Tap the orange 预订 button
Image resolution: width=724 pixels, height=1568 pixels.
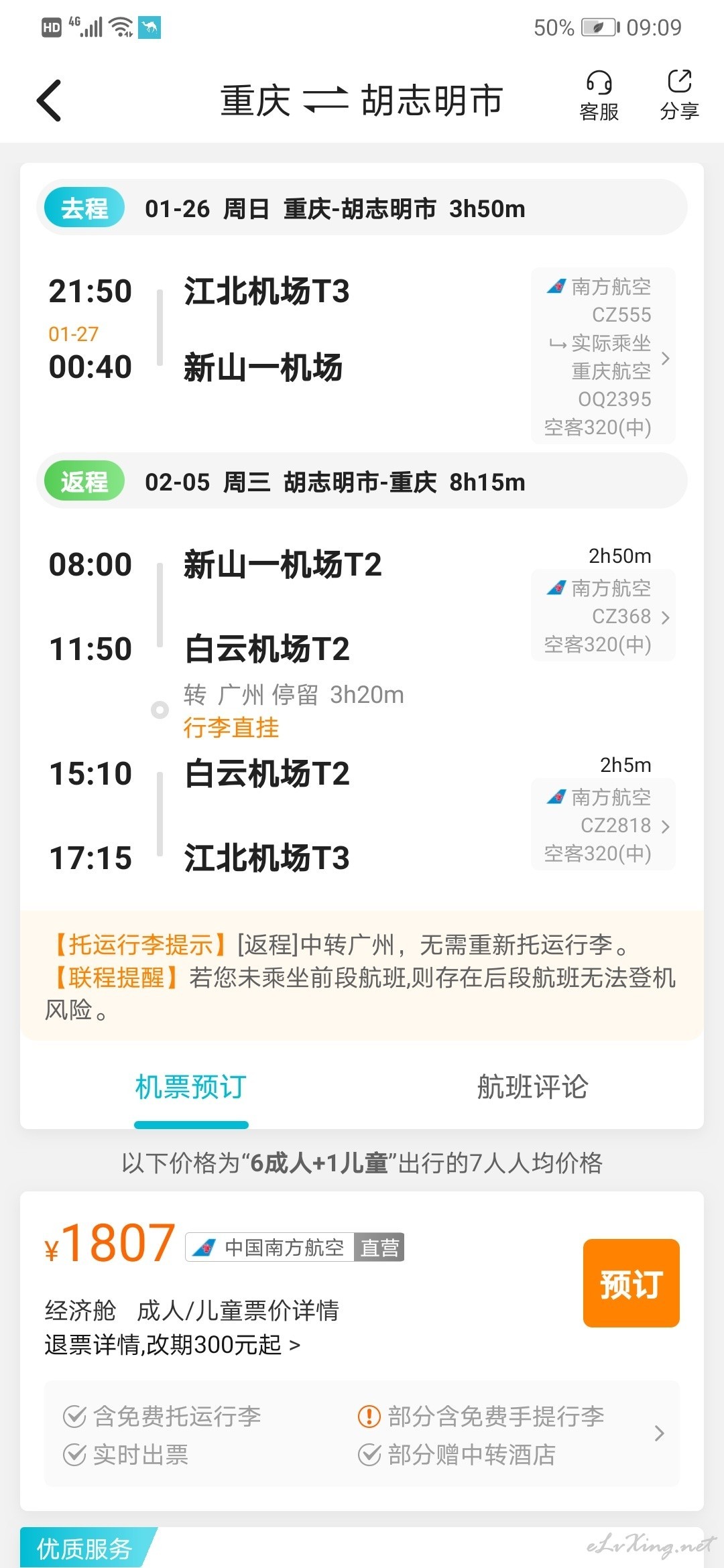(631, 1283)
